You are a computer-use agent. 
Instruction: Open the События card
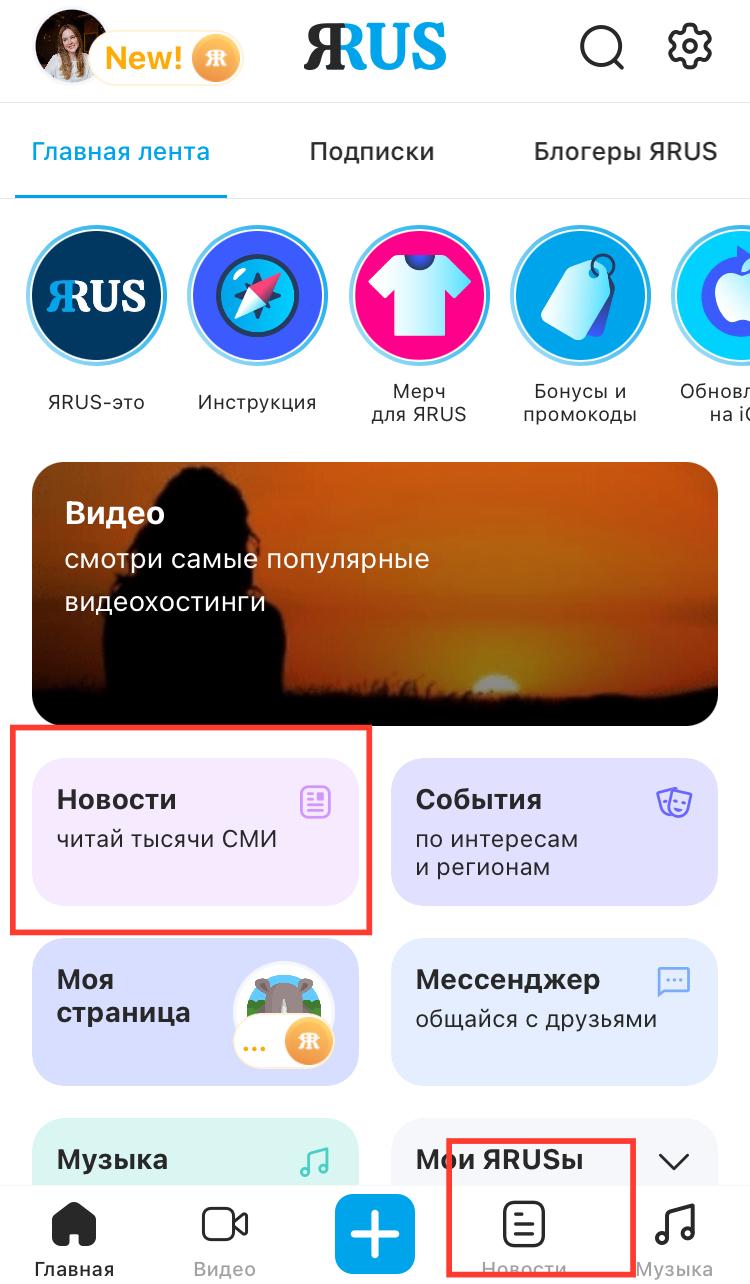coord(554,831)
